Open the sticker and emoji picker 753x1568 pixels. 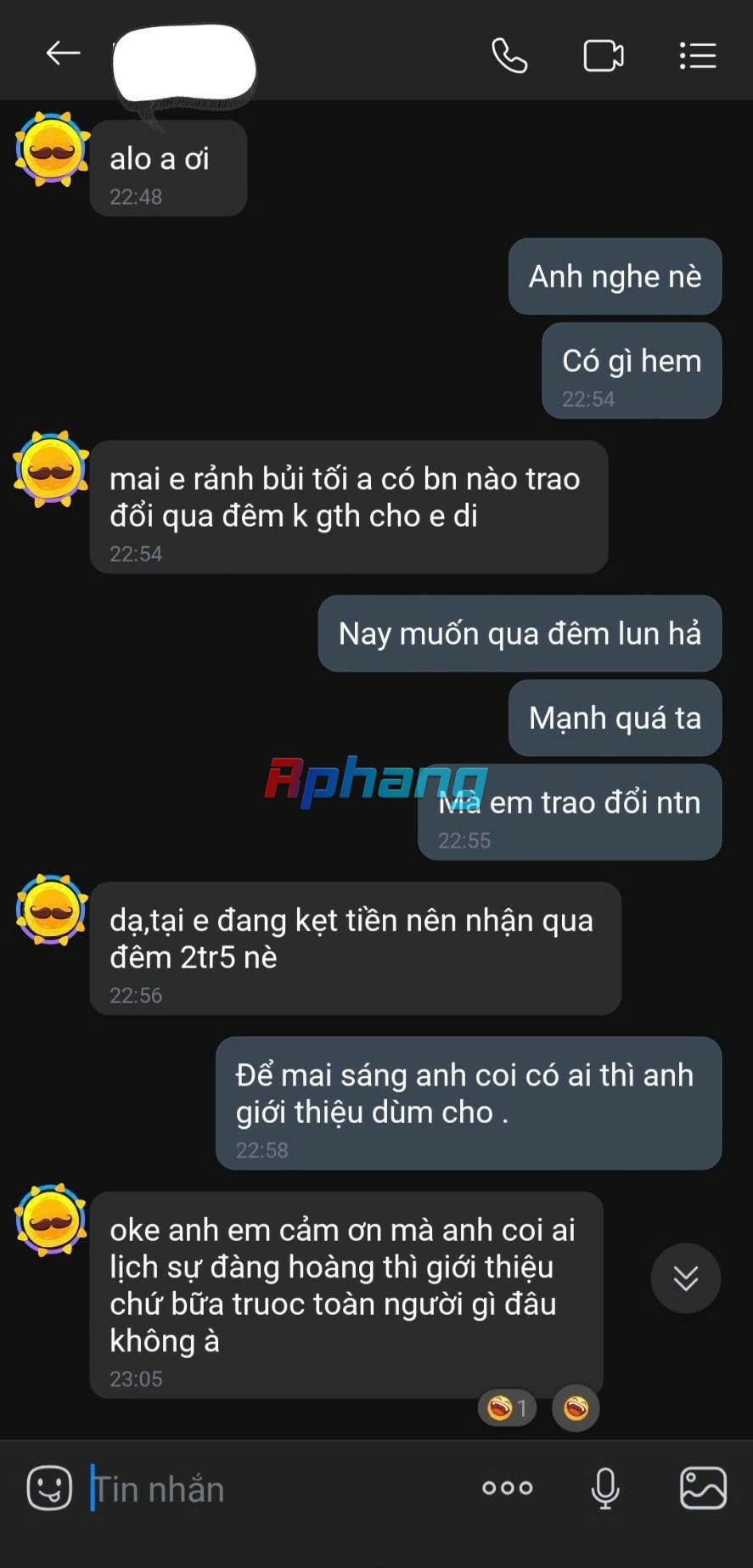[49, 1487]
